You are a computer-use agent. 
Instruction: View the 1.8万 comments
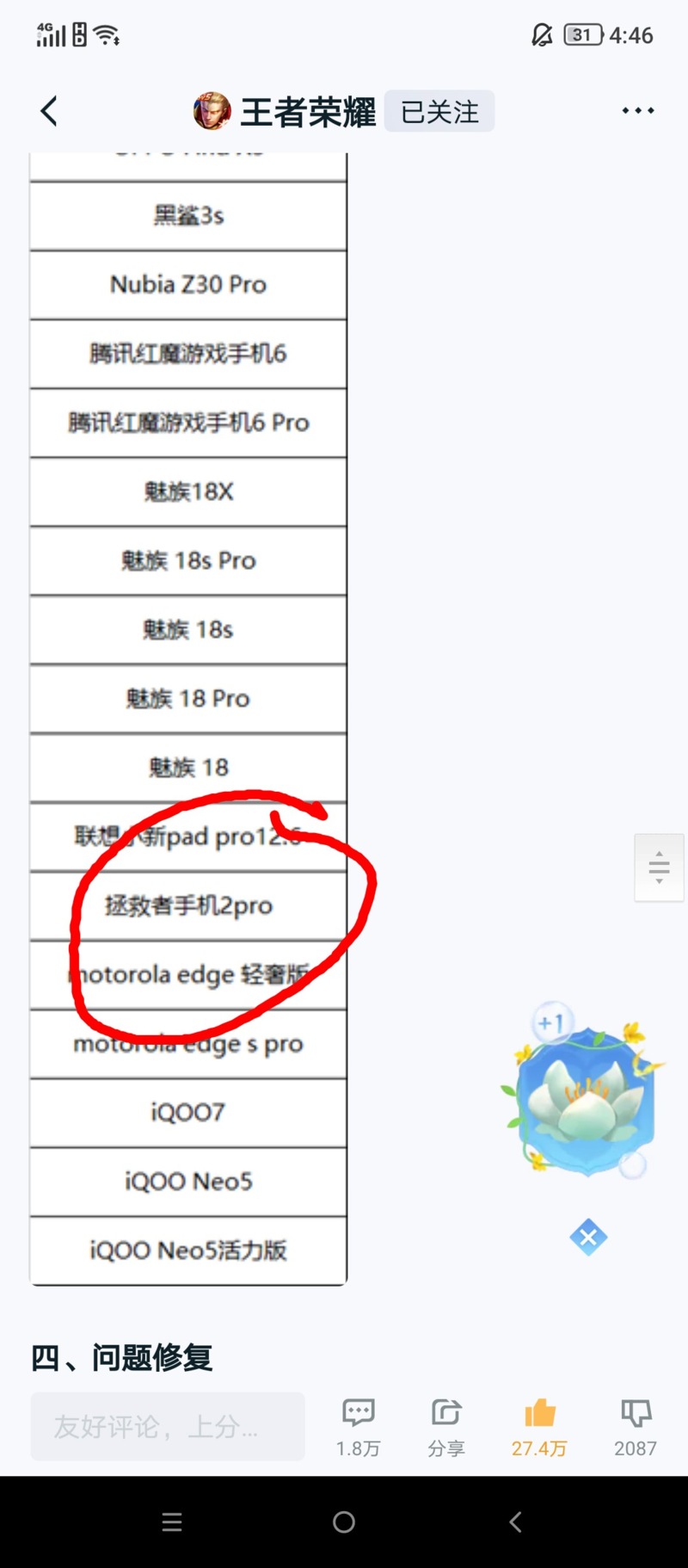(358, 1427)
